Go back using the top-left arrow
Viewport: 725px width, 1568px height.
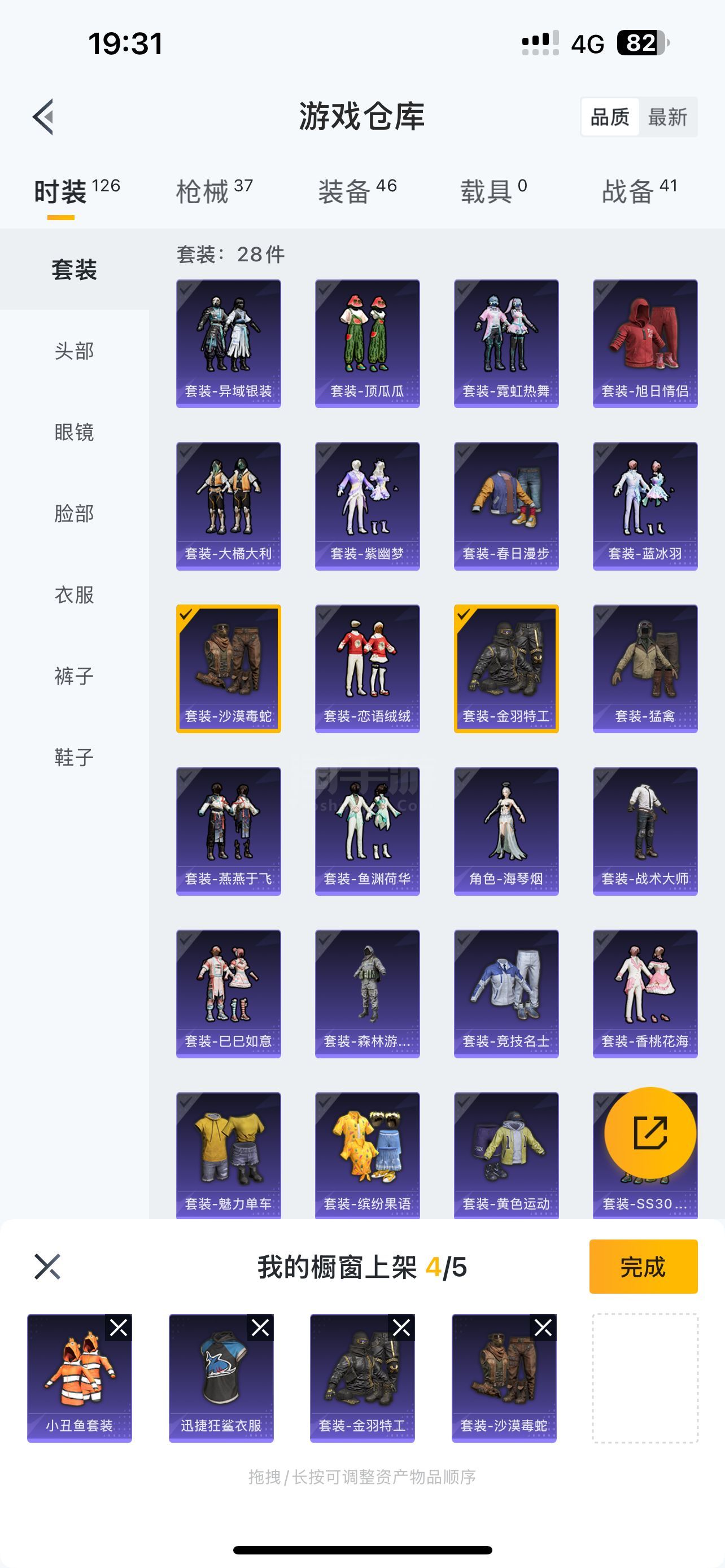coord(44,116)
